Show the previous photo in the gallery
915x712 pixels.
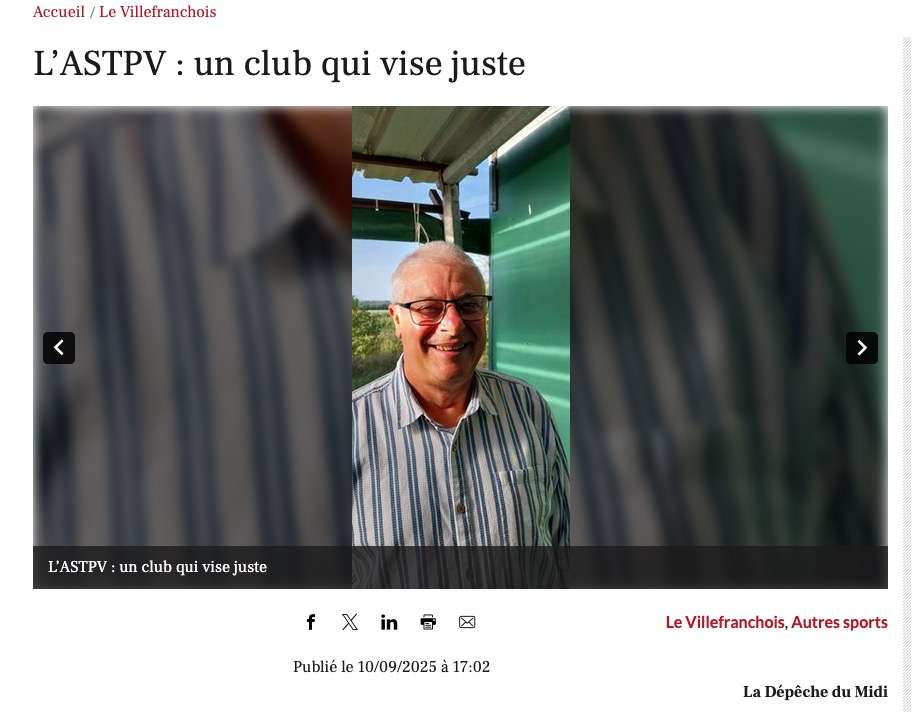click(59, 348)
